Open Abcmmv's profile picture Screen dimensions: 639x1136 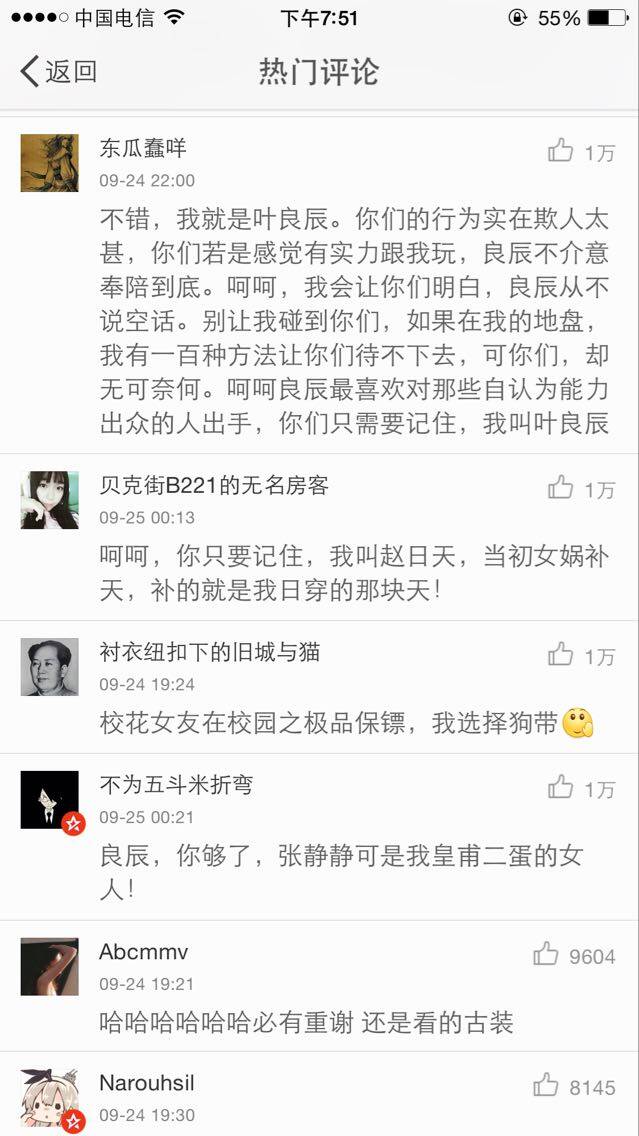click(49, 966)
